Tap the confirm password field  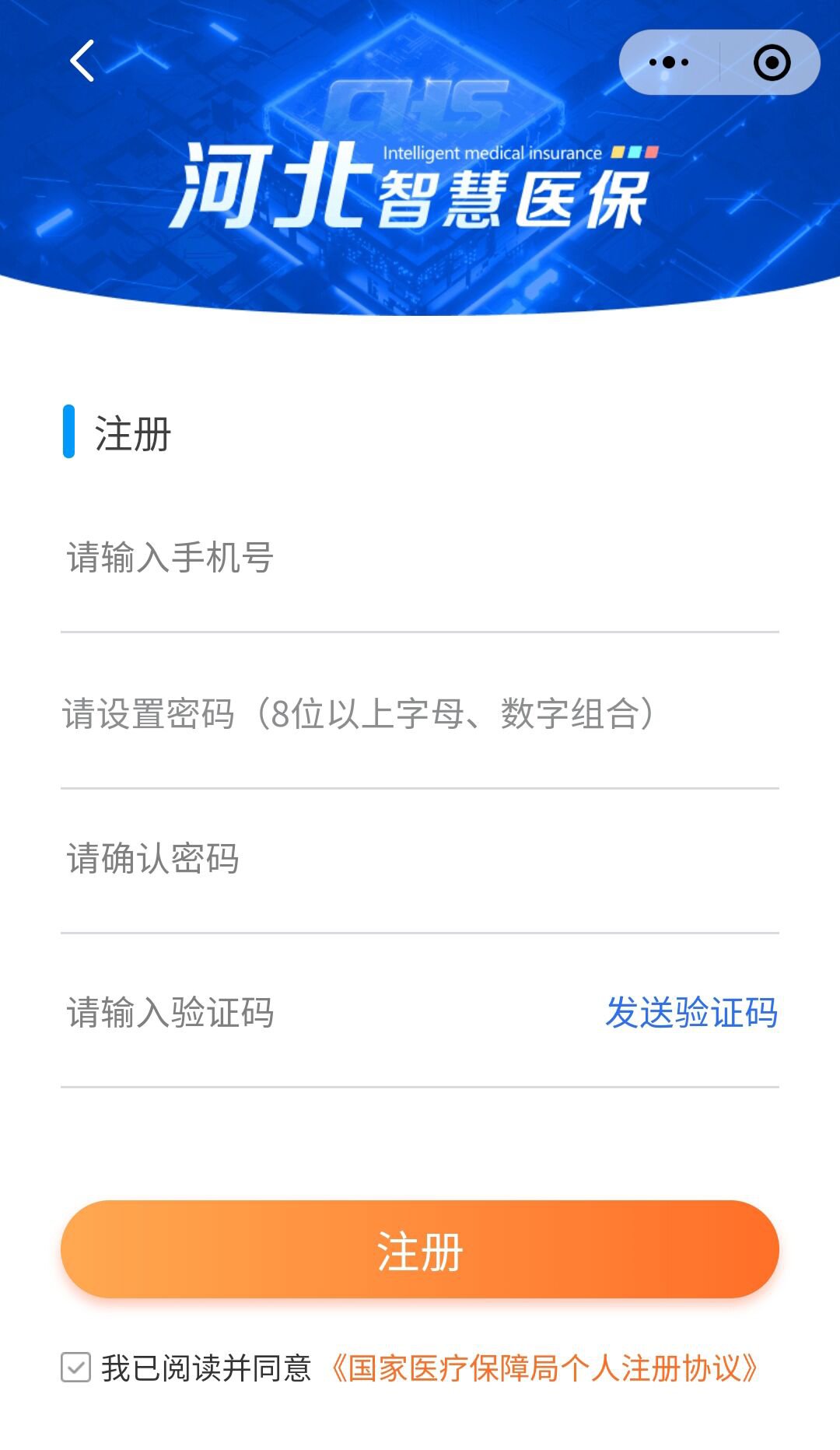tap(420, 859)
